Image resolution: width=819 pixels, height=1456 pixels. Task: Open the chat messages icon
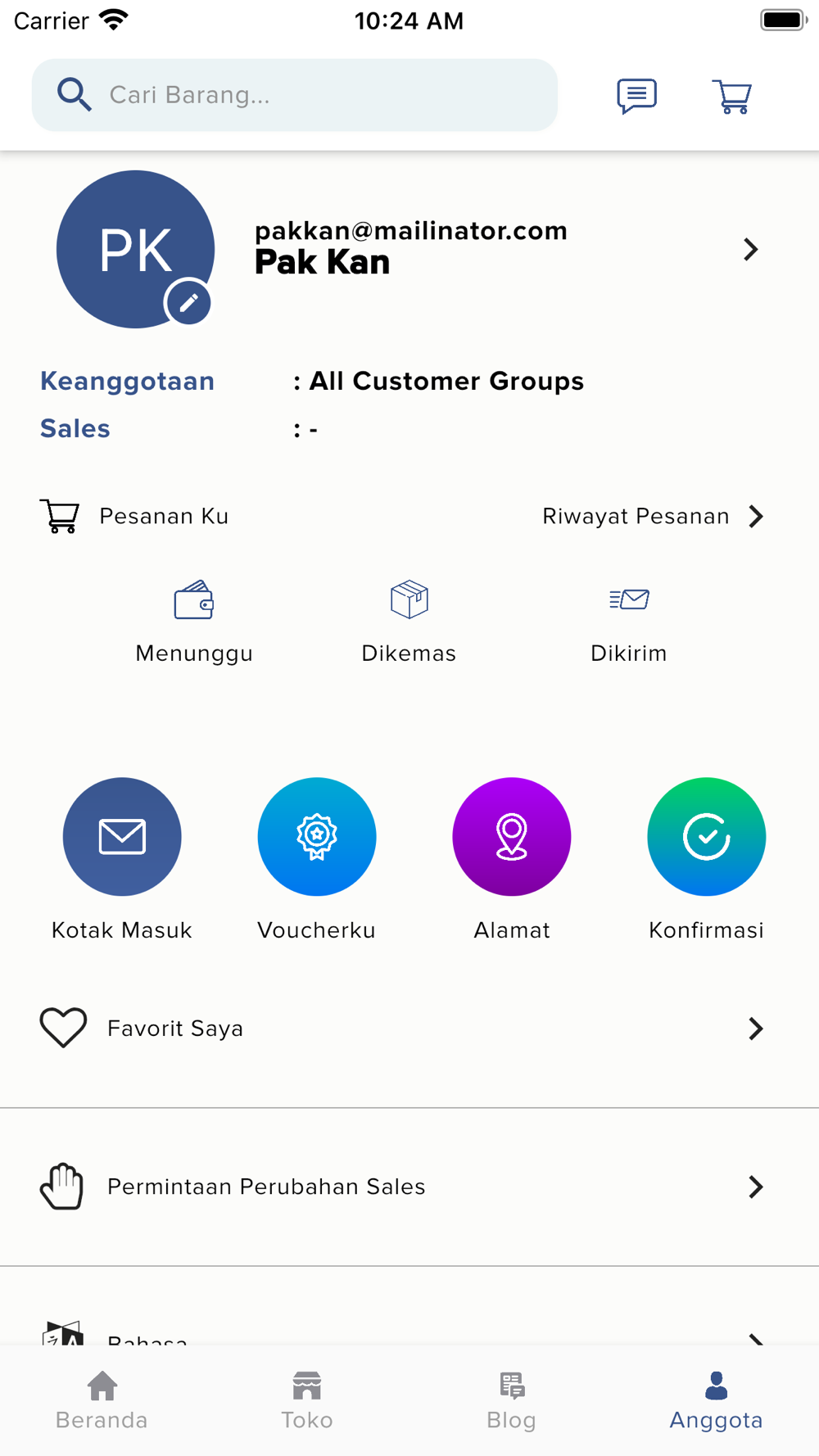[636, 96]
